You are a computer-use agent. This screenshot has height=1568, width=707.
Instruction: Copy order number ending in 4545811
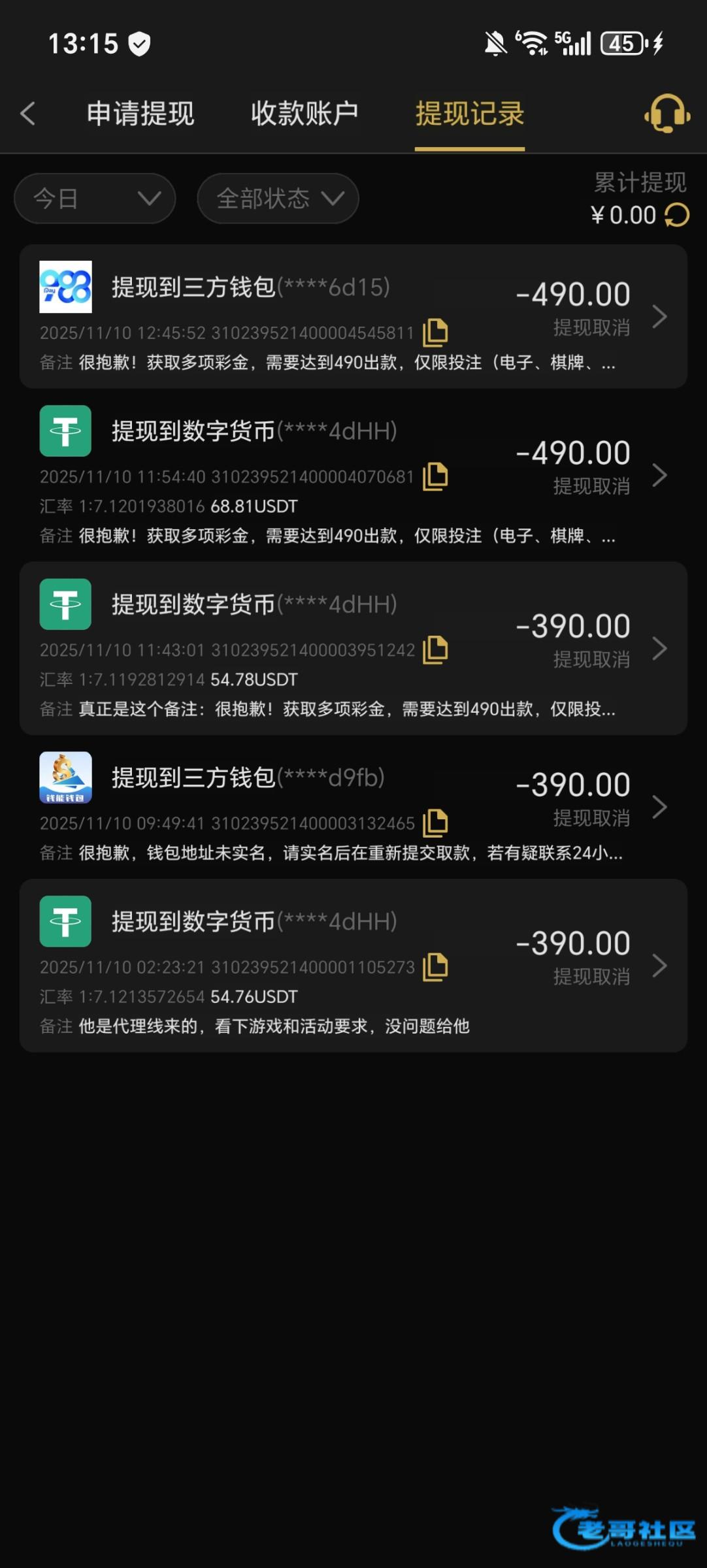(435, 333)
